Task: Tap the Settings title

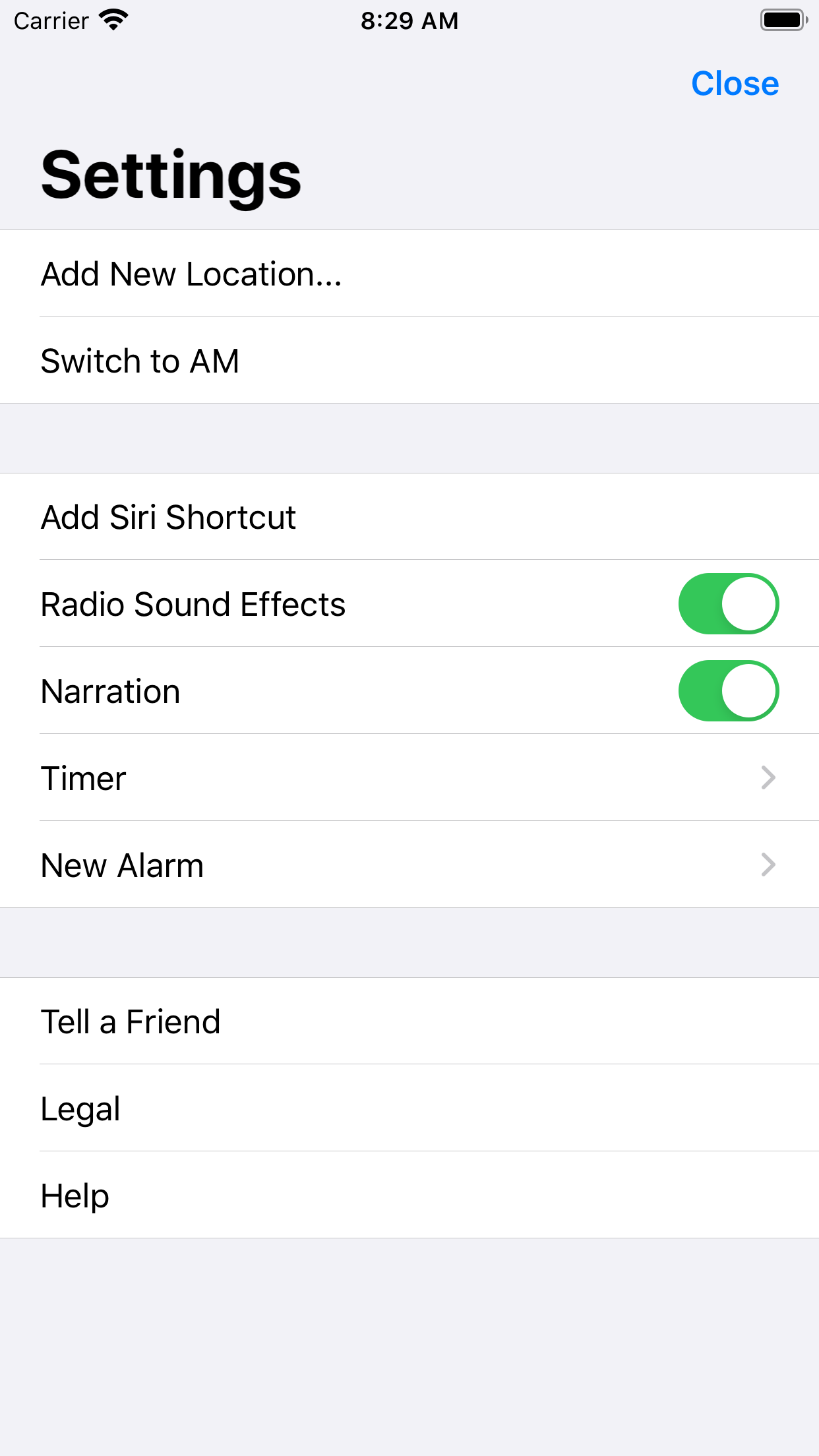Action: 170,174
